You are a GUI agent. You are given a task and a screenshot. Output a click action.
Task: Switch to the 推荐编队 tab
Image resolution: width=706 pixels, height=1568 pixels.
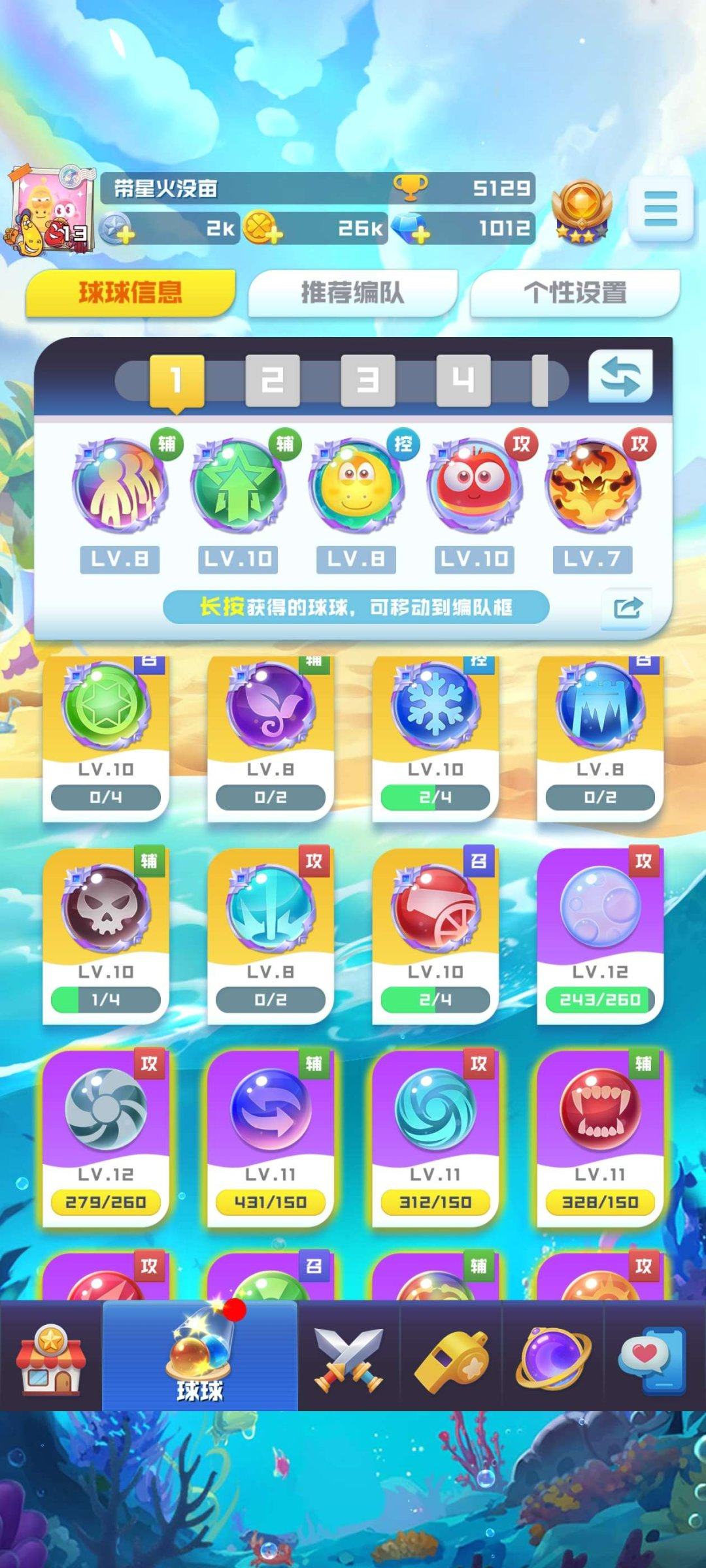352,293
